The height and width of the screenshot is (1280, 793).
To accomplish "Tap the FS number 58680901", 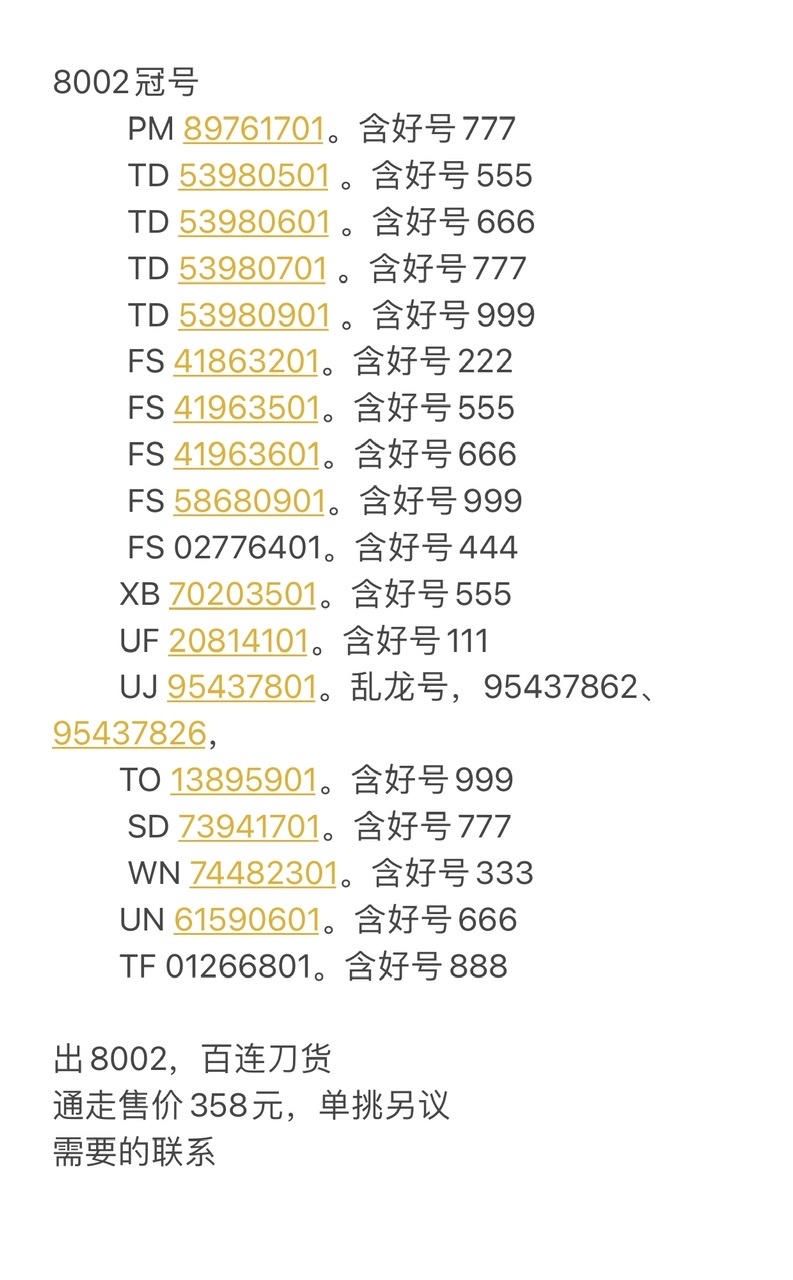I will click(x=250, y=501).
